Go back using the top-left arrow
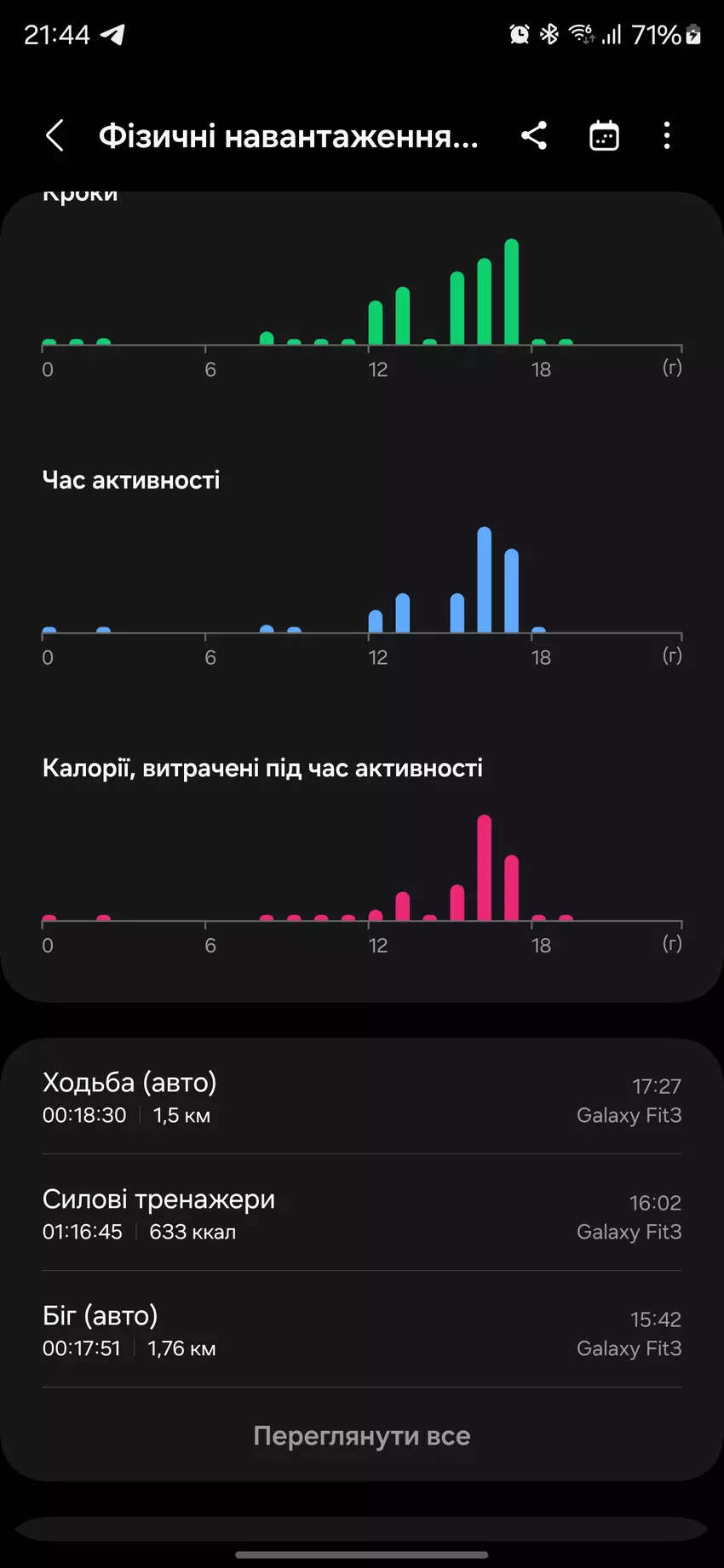 55,135
